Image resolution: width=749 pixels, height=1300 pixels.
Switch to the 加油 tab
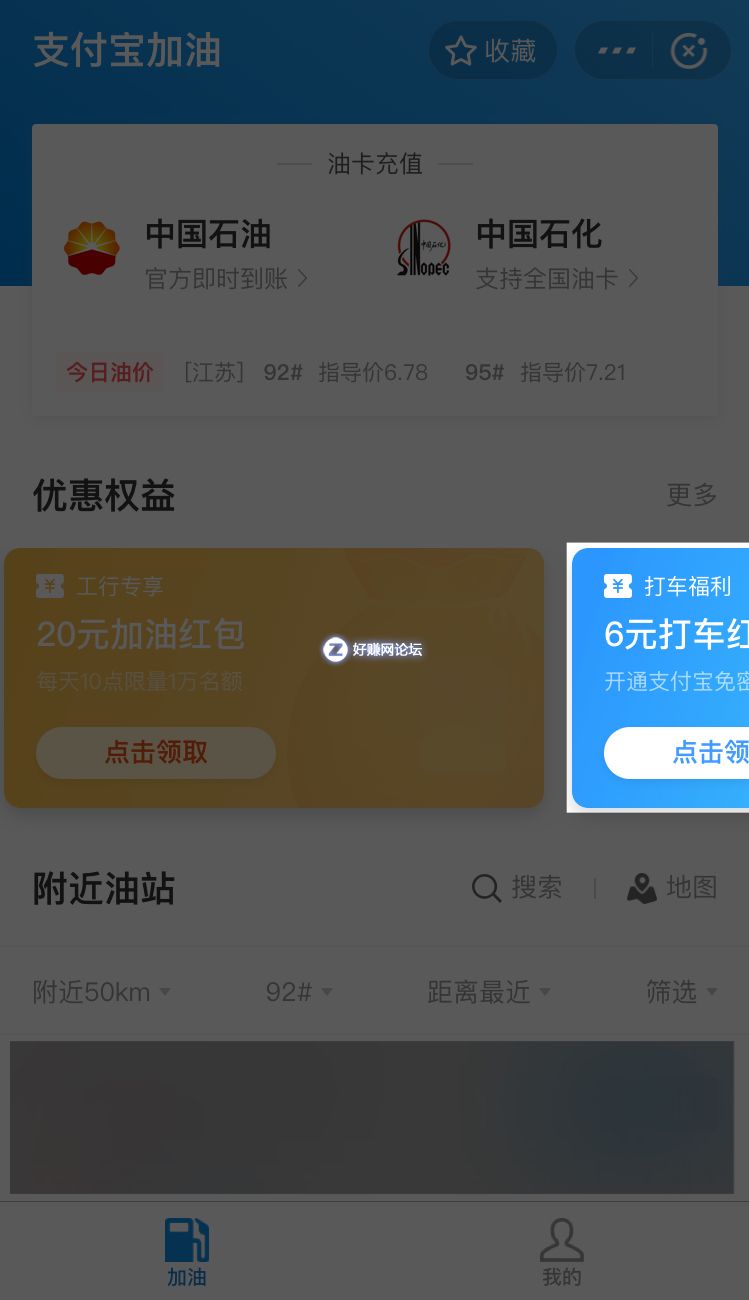coord(187,1251)
